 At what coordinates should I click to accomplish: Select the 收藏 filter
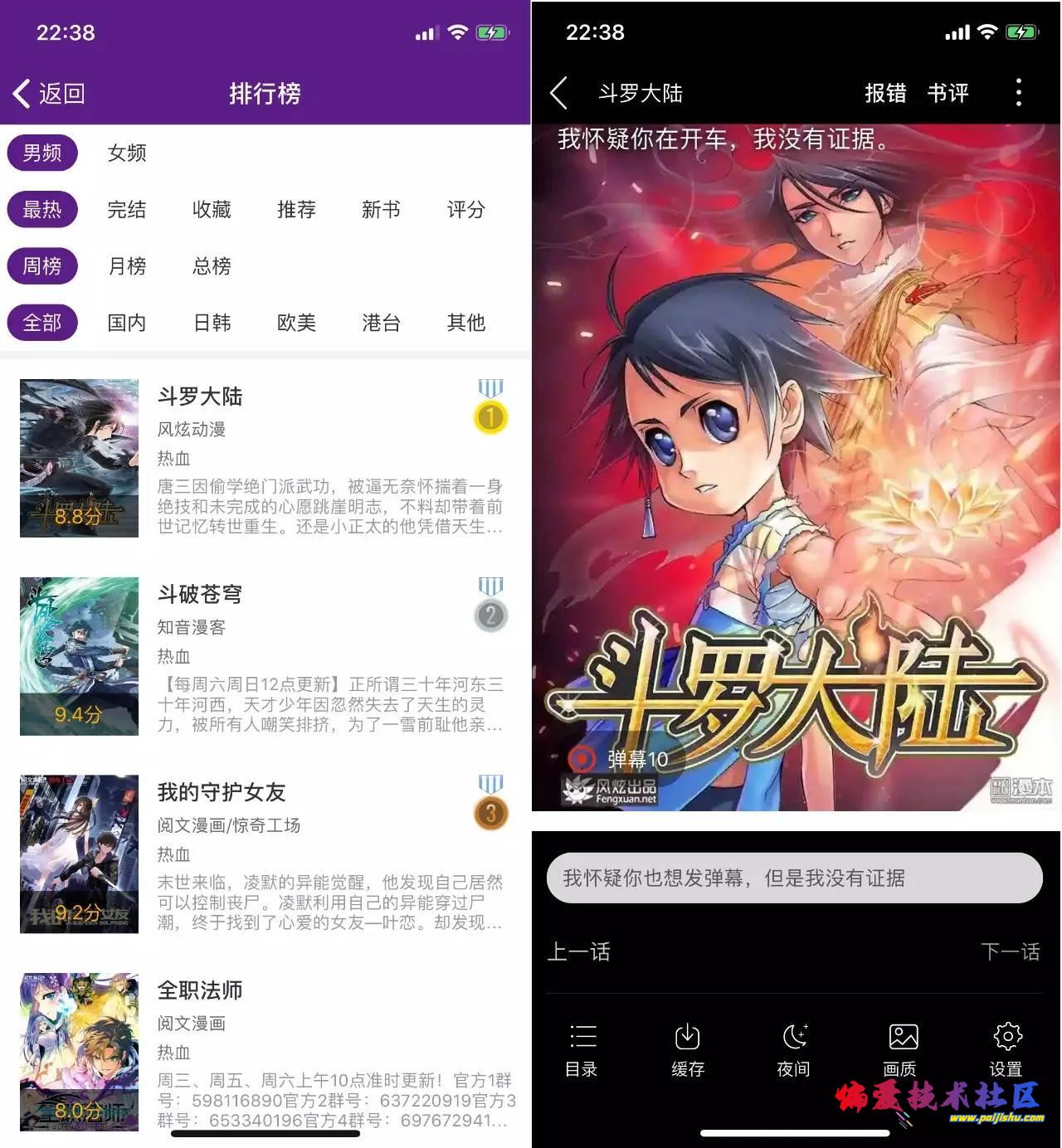point(212,210)
